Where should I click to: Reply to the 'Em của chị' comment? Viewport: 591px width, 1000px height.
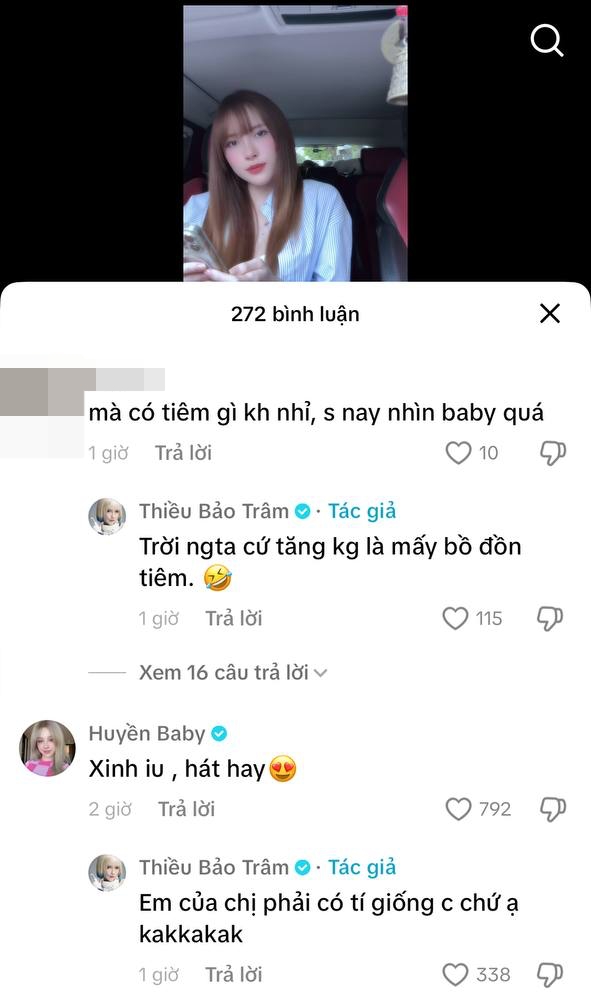coord(233,974)
